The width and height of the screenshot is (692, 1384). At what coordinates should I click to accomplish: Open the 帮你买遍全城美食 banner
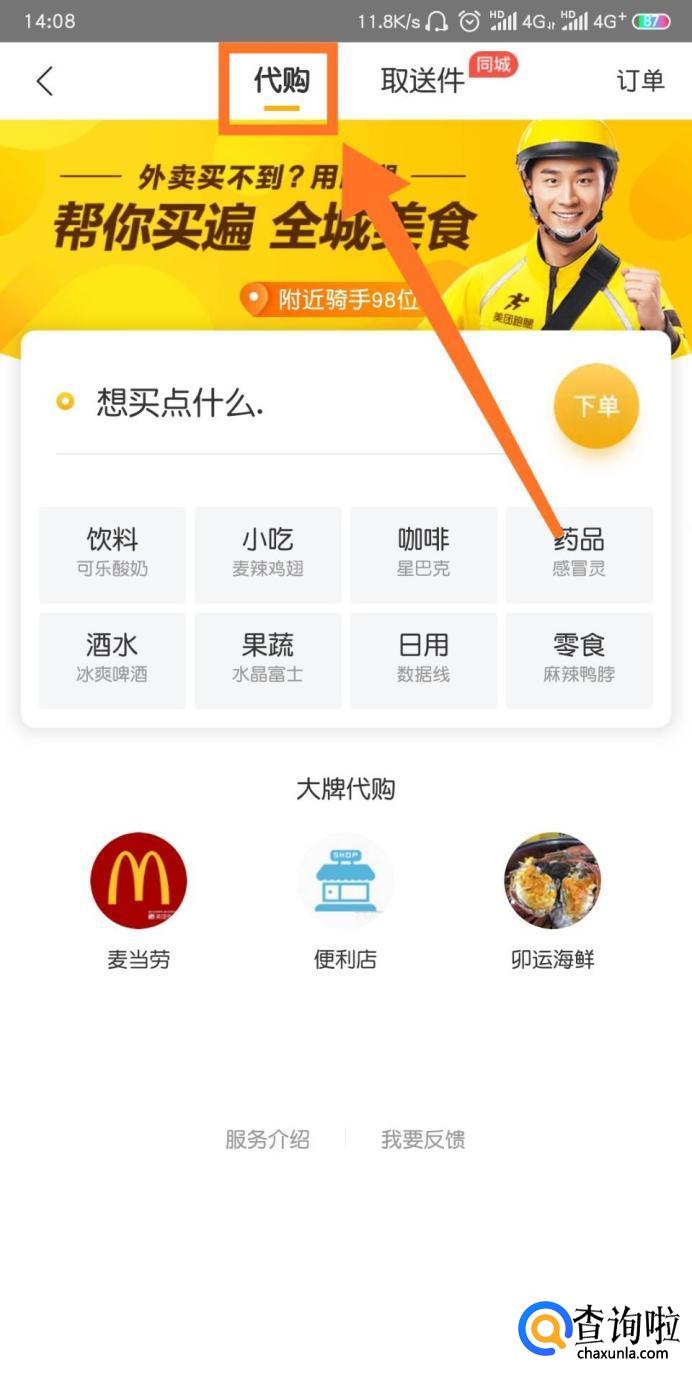[260, 225]
